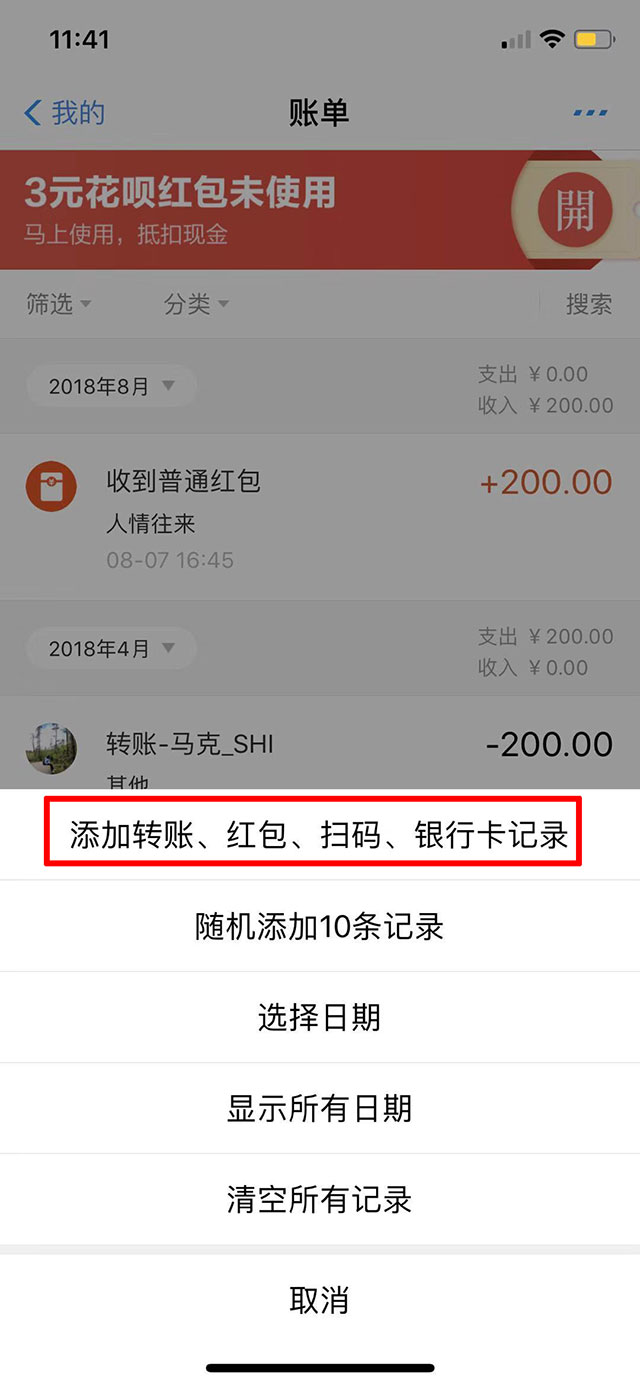This screenshot has width=640, height=1386.
Task: Go back to 我的
Action: 65,113
